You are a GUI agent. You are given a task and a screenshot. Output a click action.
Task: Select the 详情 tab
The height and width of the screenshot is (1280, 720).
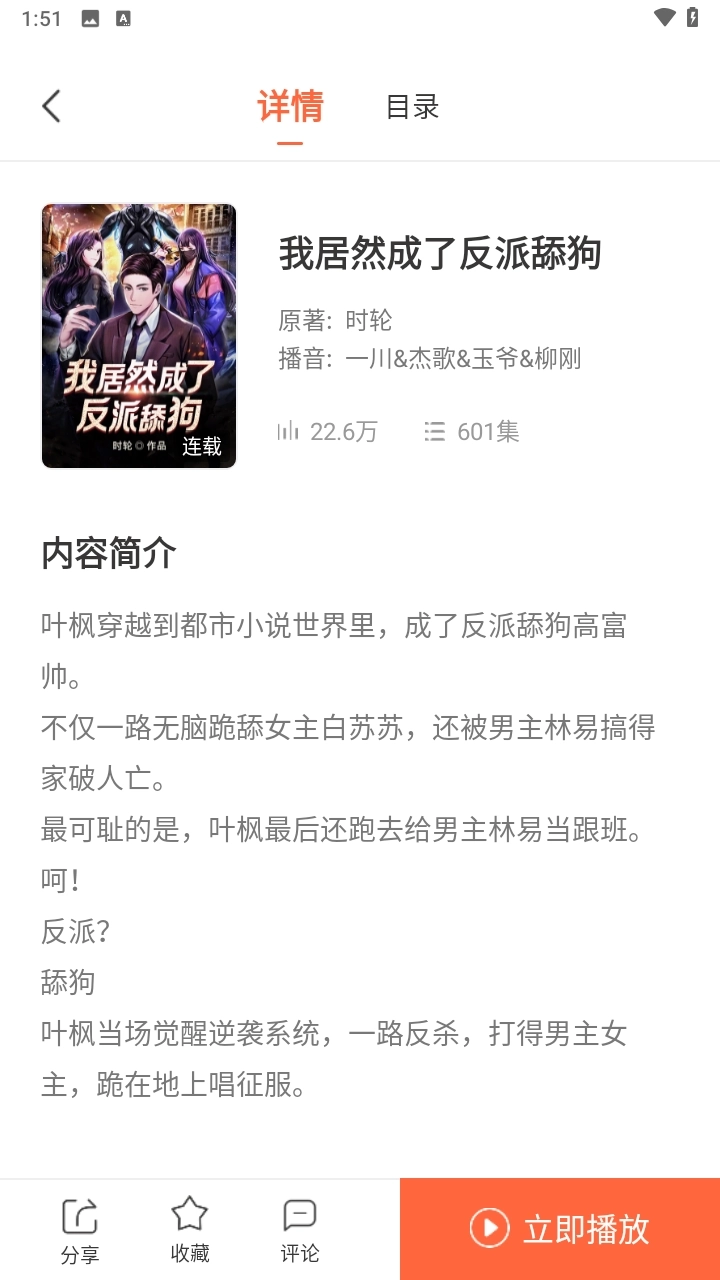pyautogui.click(x=289, y=107)
